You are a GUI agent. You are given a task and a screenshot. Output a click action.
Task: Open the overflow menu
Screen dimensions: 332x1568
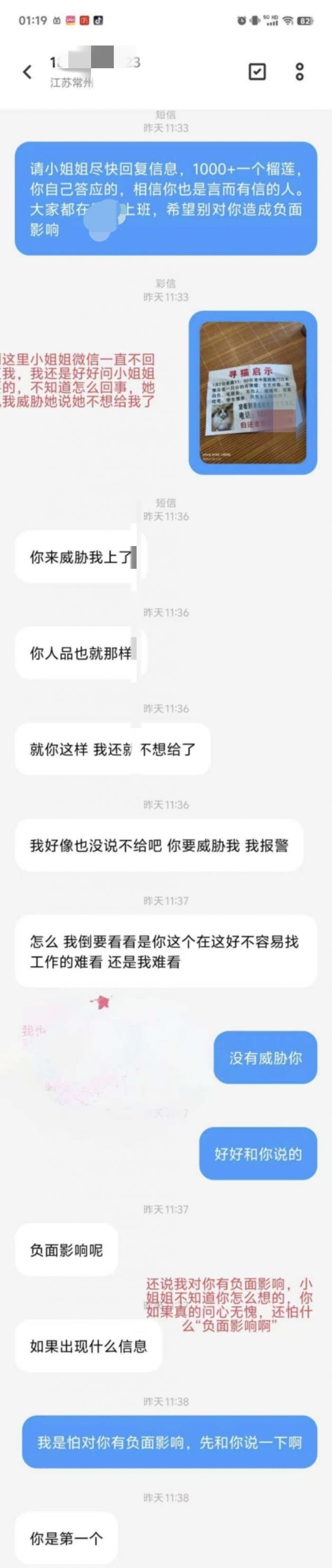[x=299, y=72]
